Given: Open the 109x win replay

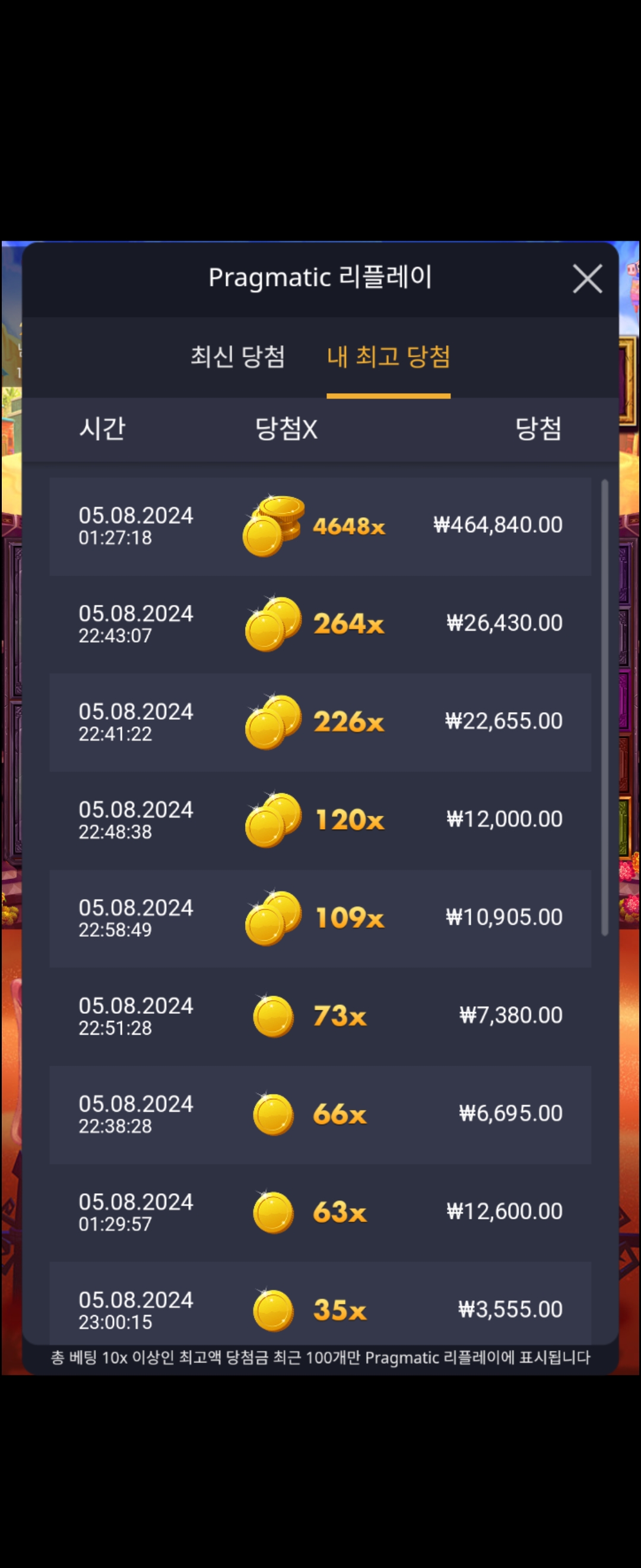Looking at the screenshot, I should pos(320,918).
